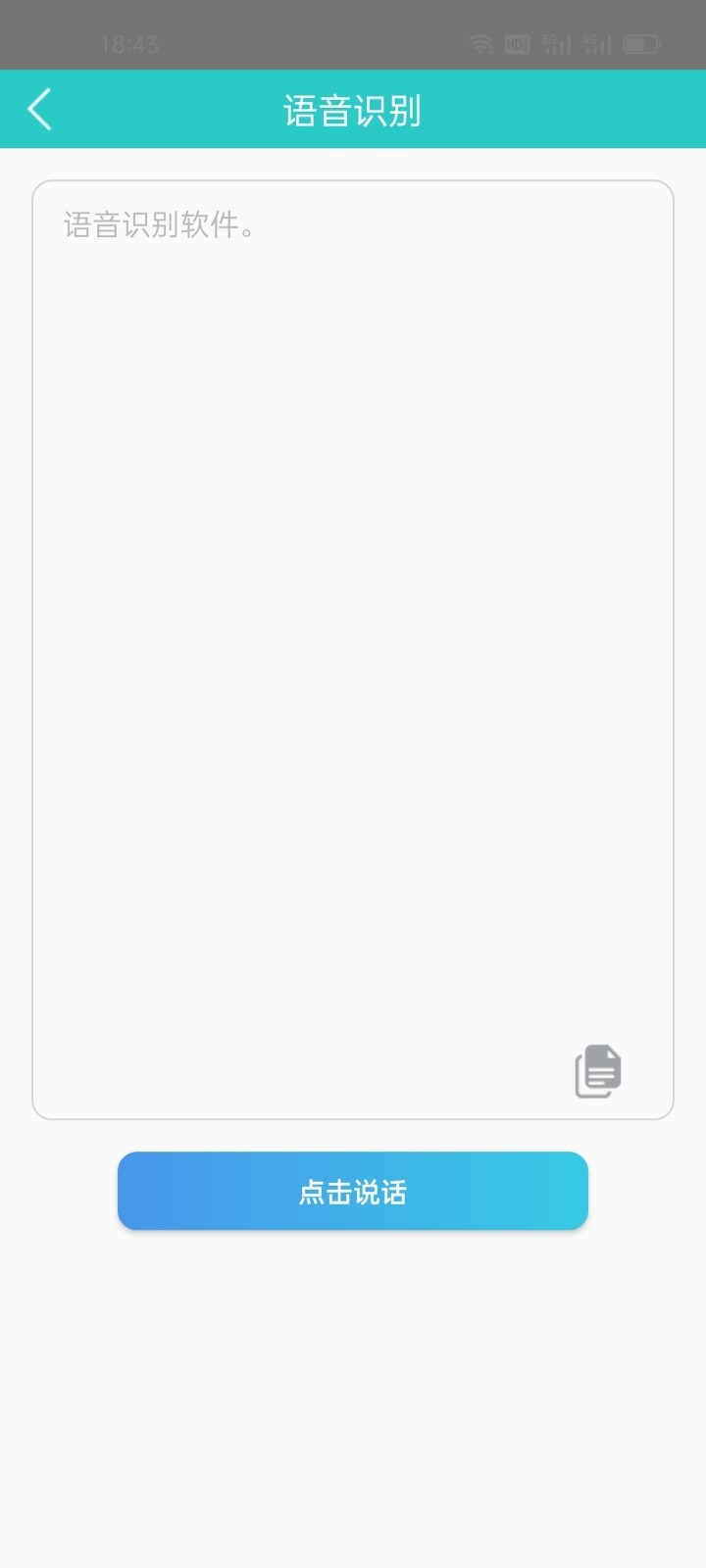Image resolution: width=706 pixels, height=1568 pixels.
Task: Copy the recognized text with the copy icon
Action: pyautogui.click(x=597, y=1071)
